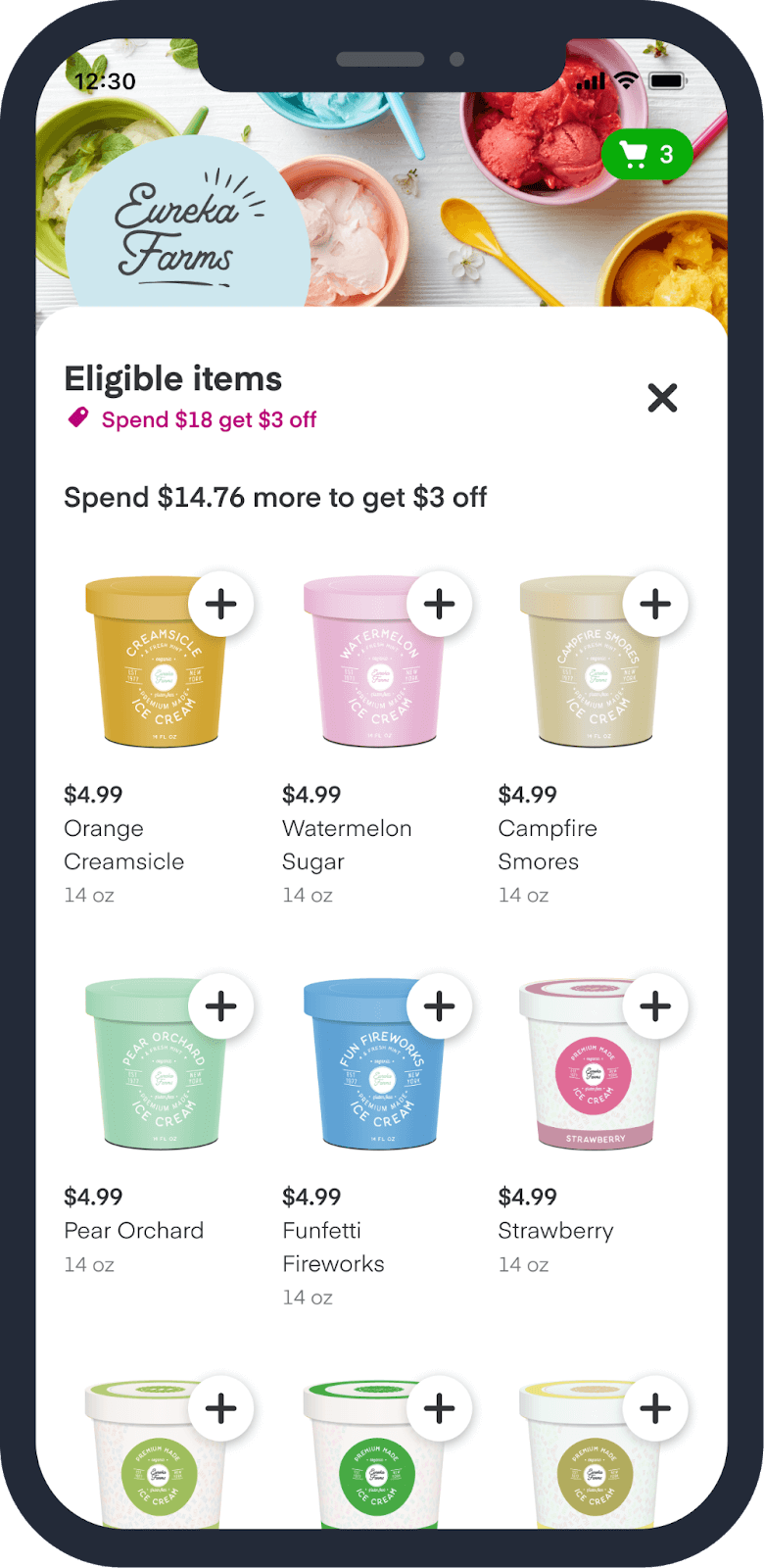Open the cart with 3 items

[x=646, y=155]
